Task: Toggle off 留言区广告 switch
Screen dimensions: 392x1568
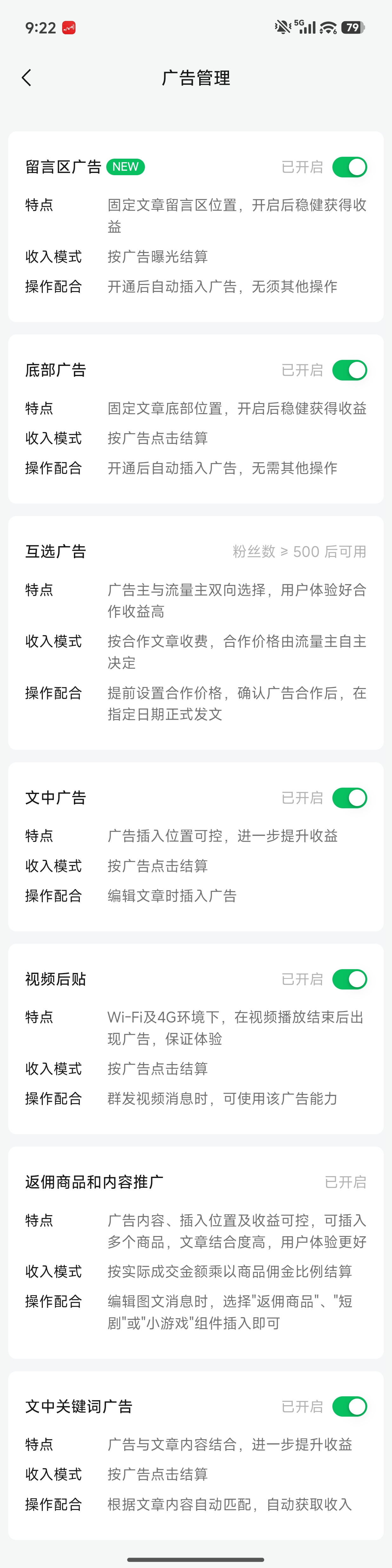Action: pyautogui.click(x=350, y=167)
